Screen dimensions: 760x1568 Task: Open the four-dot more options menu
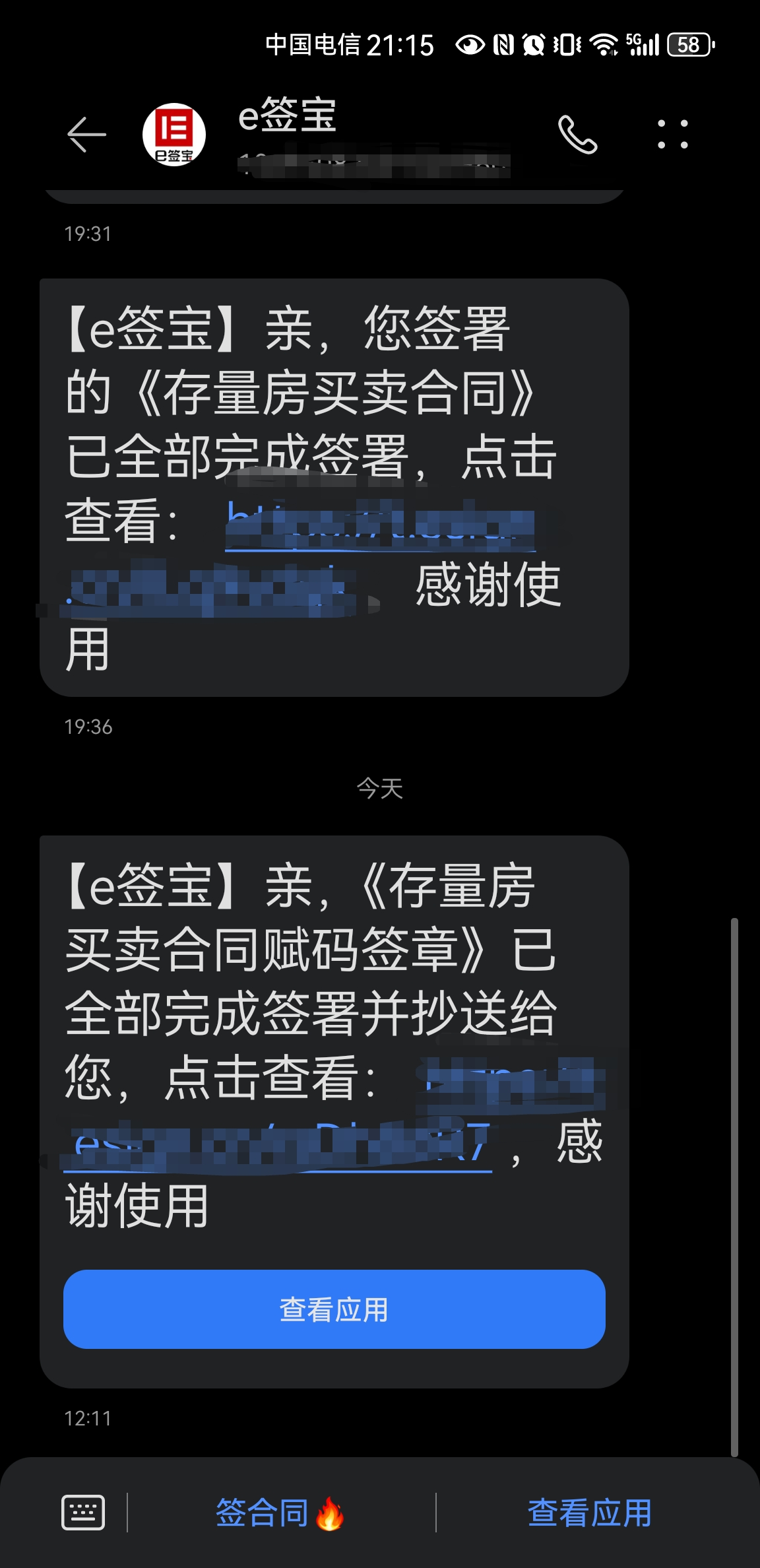pyautogui.click(x=672, y=135)
